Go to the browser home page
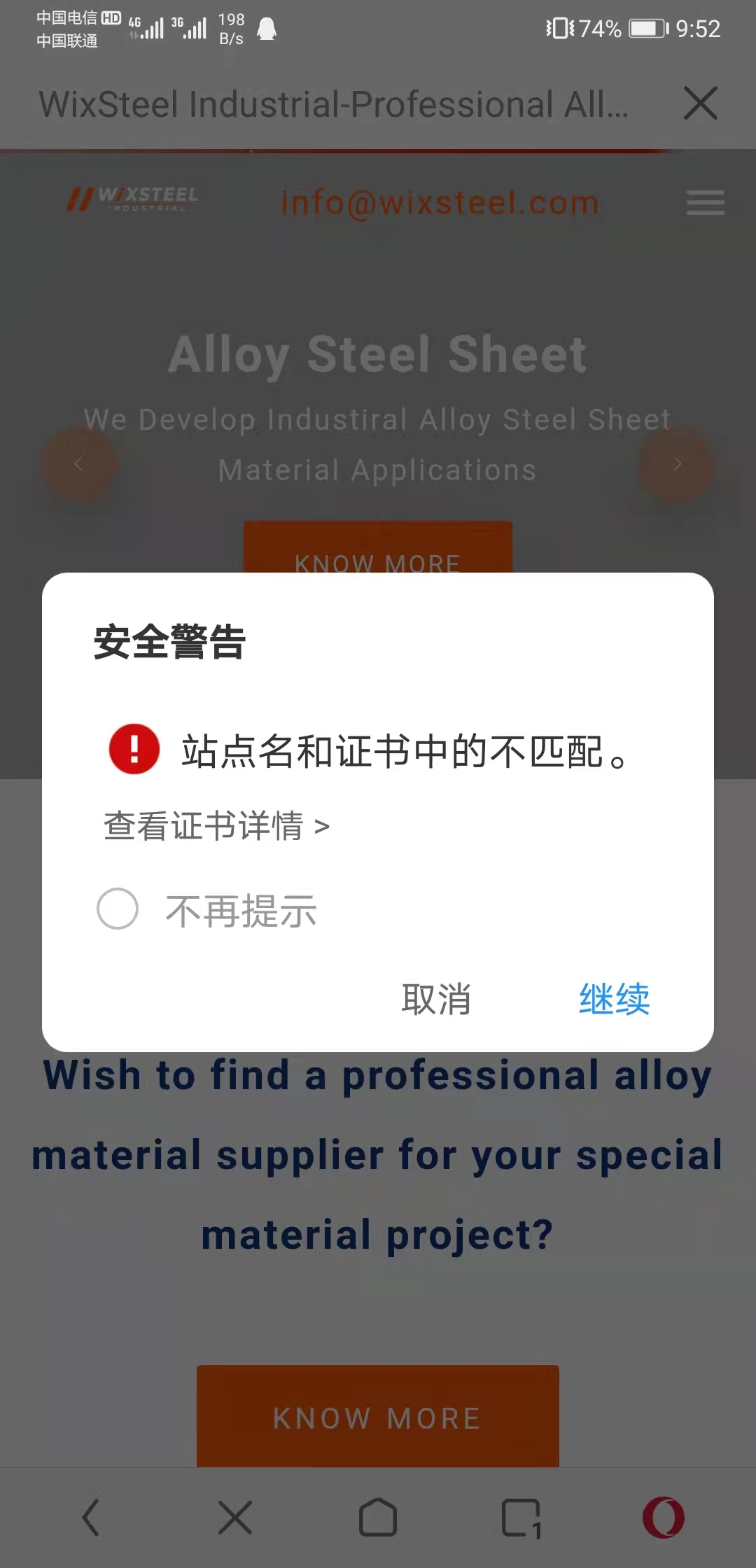This screenshot has height=1568, width=756. [x=378, y=1518]
